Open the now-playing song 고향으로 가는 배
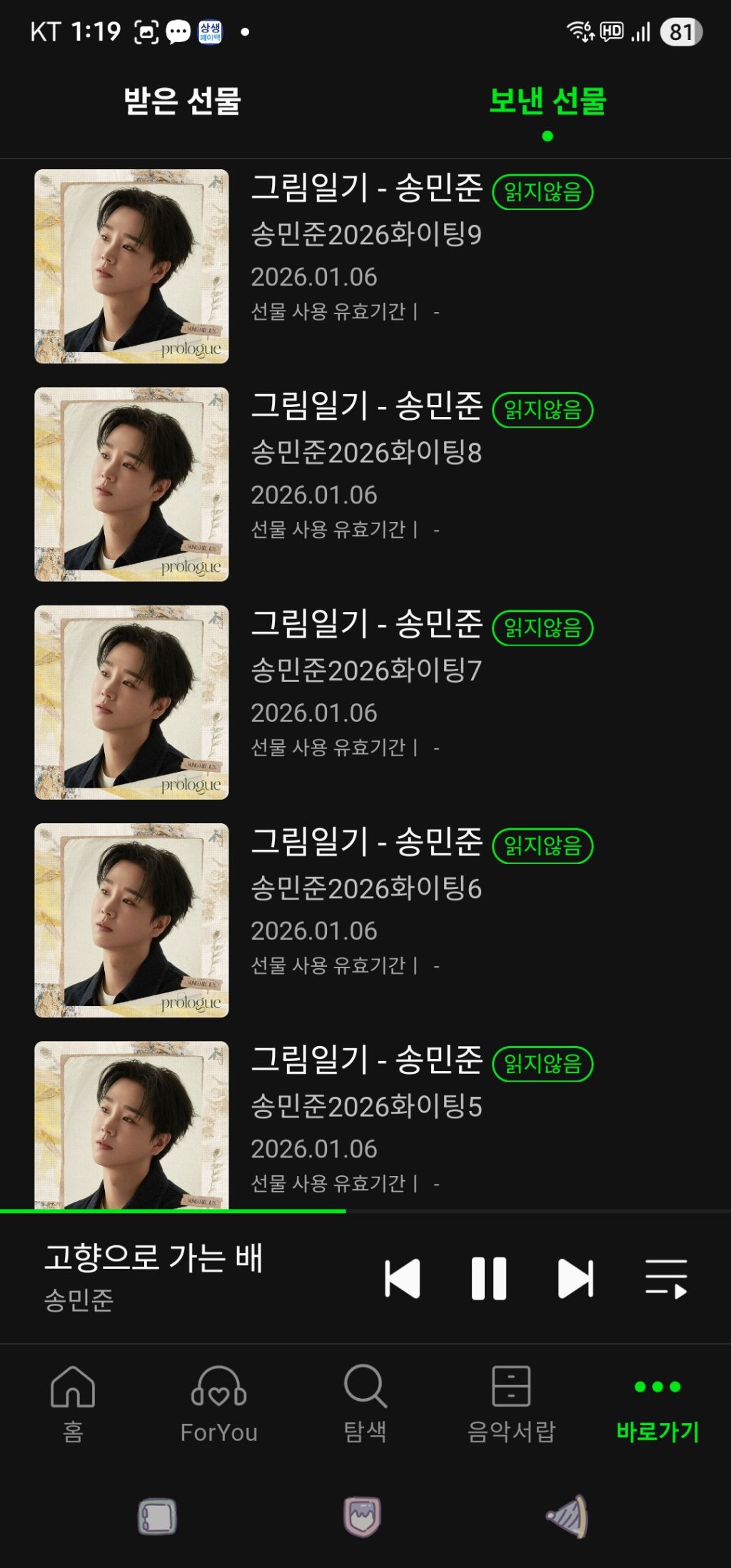The width and height of the screenshot is (731, 1568). [153, 1277]
